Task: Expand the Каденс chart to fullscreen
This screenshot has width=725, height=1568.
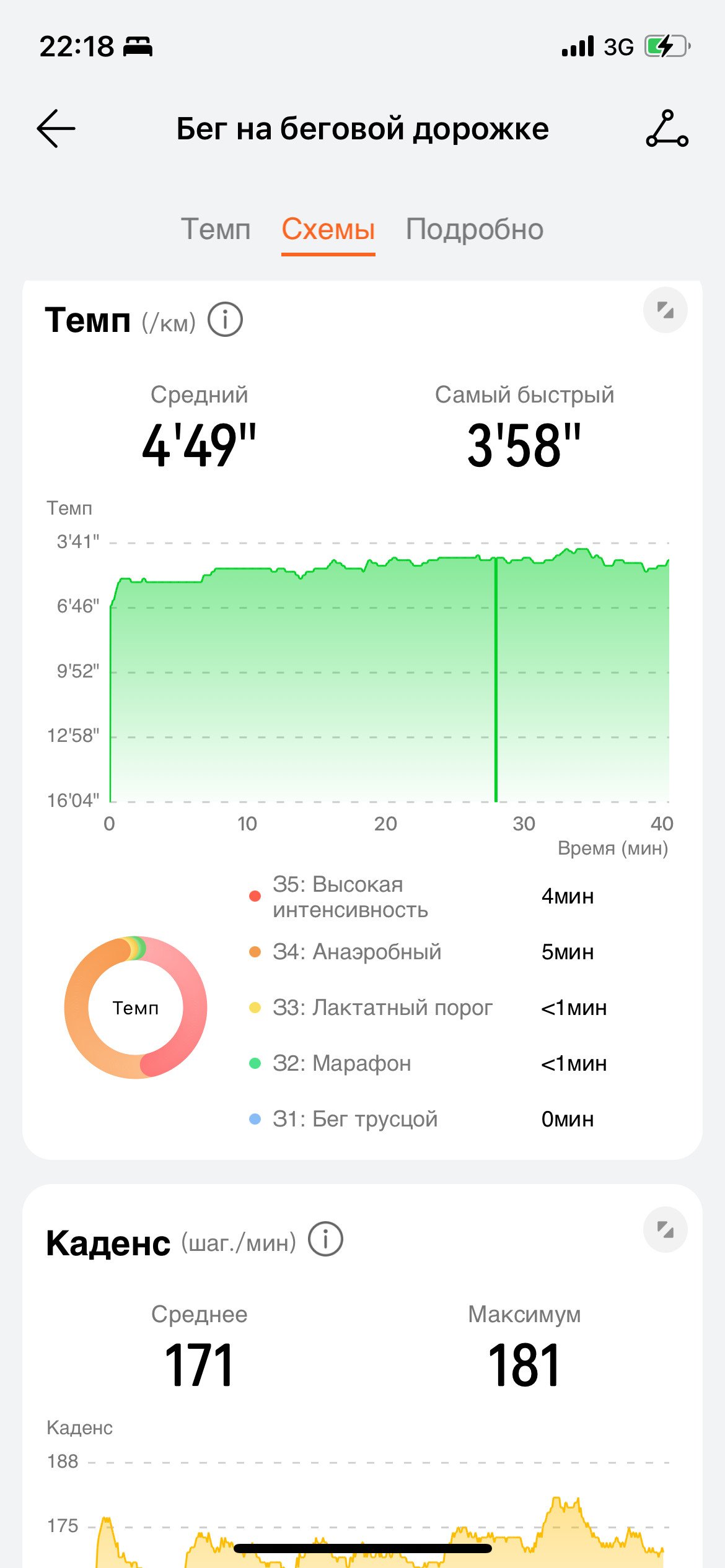Action: [666, 1230]
